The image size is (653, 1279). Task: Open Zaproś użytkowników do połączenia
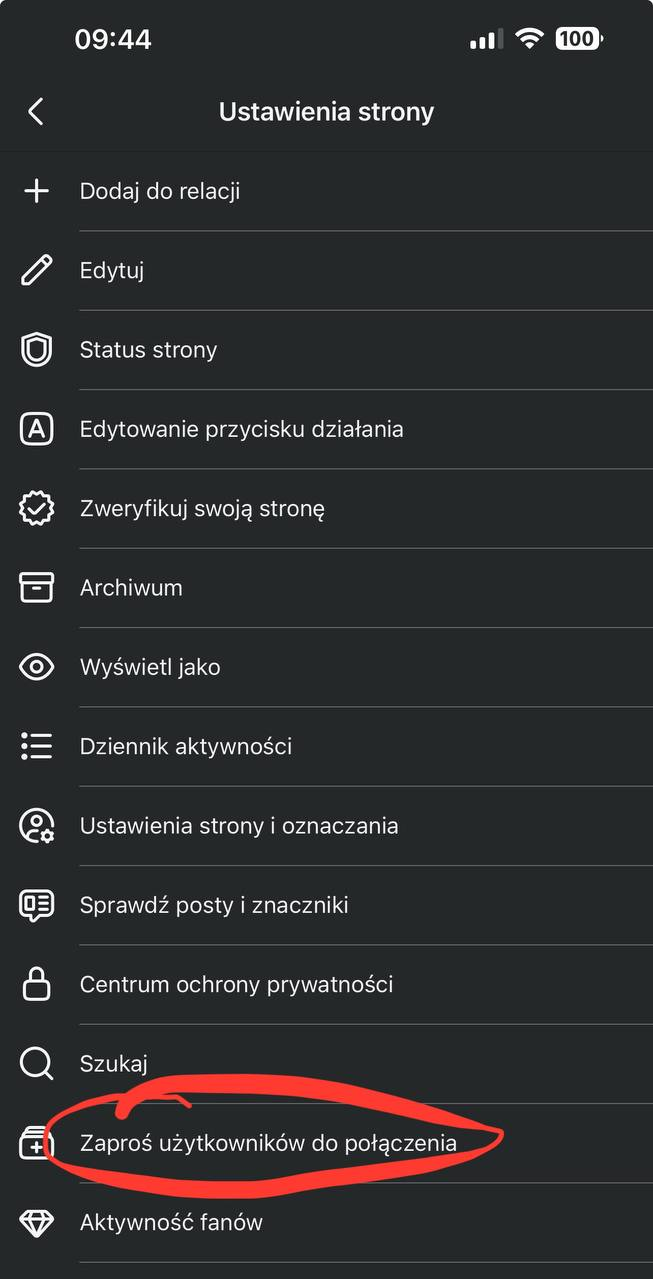[326, 1143]
